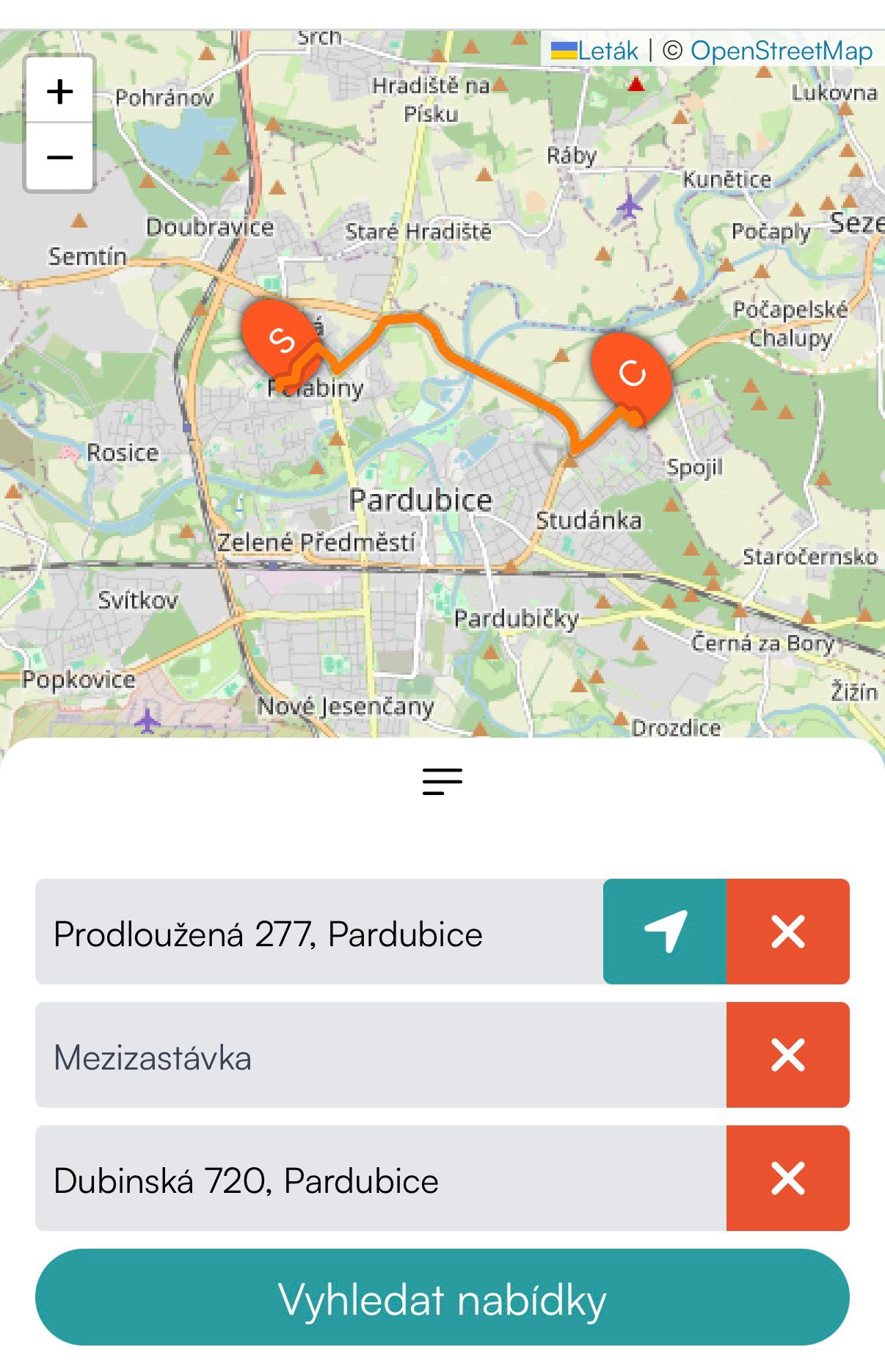The image size is (885, 1372).
Task: Open the OpenStreetMap copyright link
Action: click(781, 51)
